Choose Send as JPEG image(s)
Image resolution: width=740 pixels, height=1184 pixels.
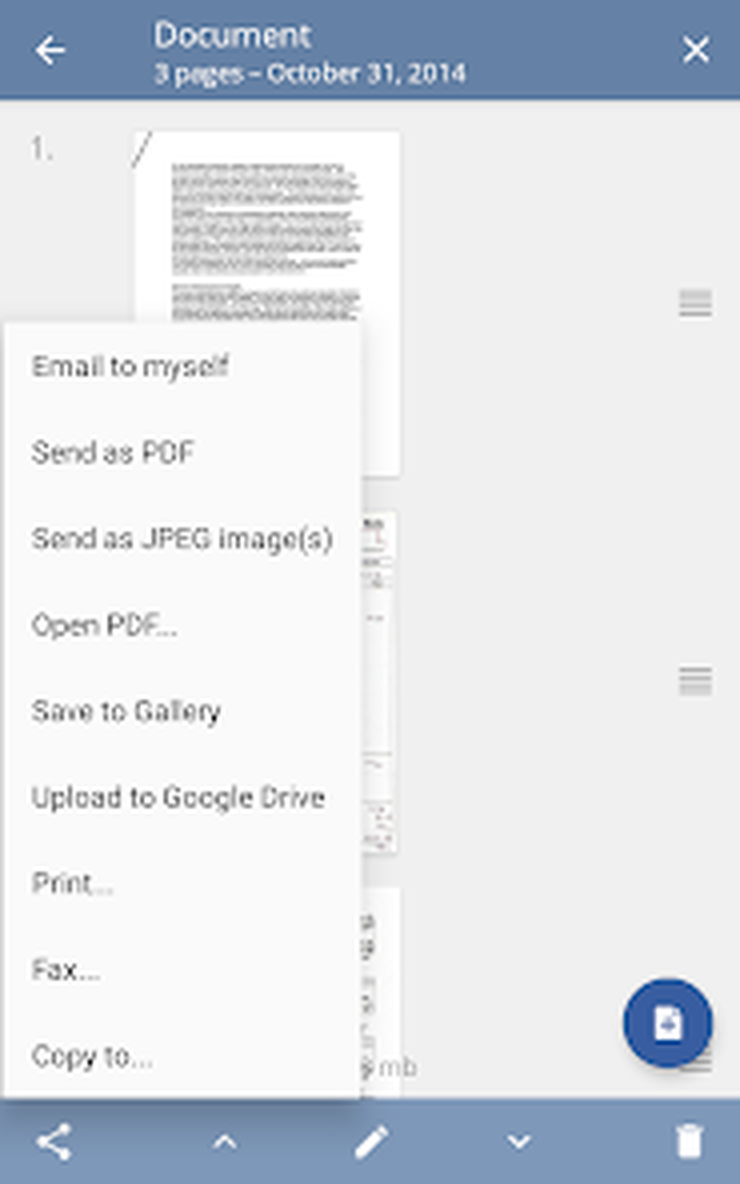(181, 539)
